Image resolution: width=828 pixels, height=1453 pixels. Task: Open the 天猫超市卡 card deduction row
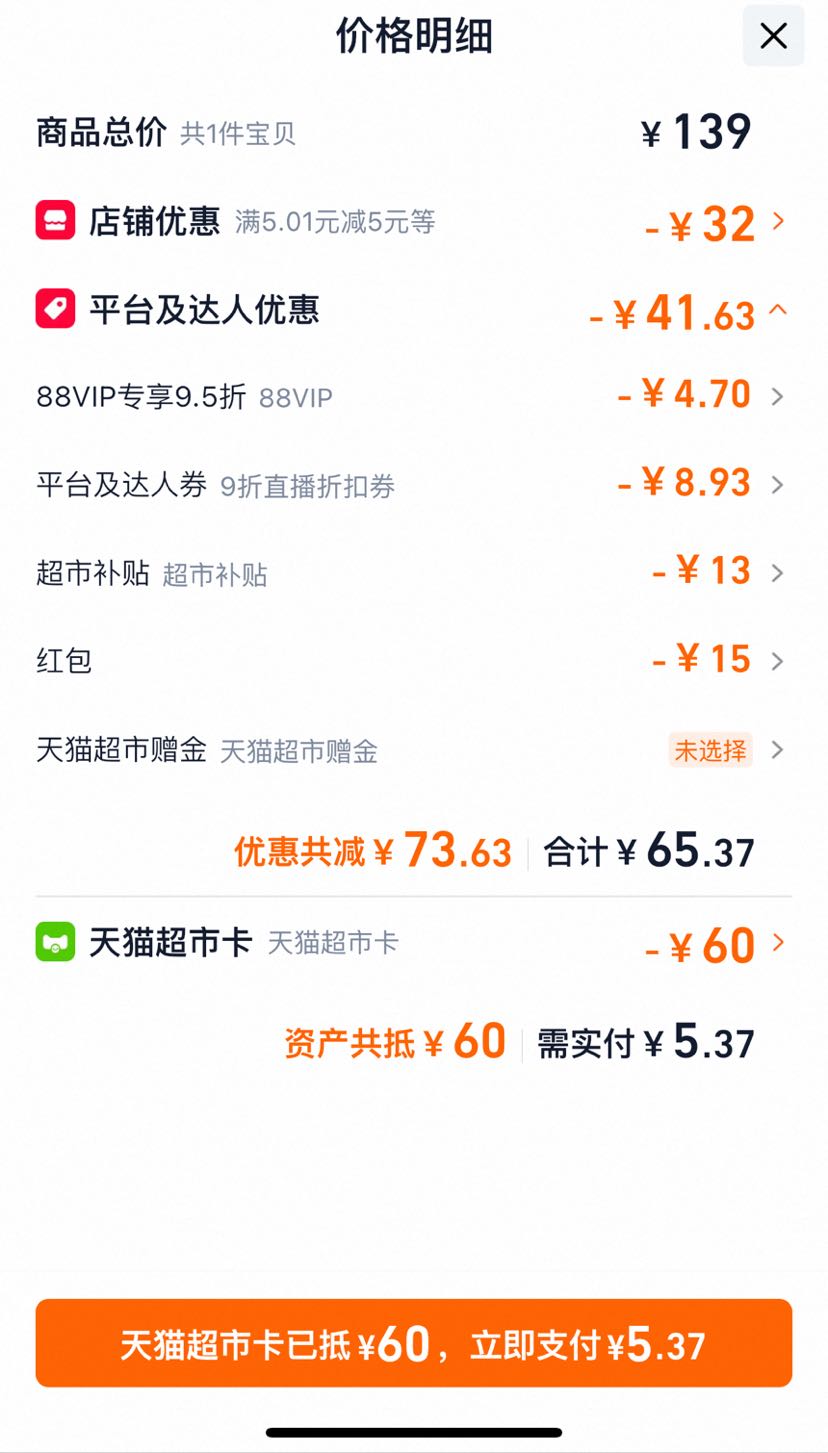coord(413,943)
